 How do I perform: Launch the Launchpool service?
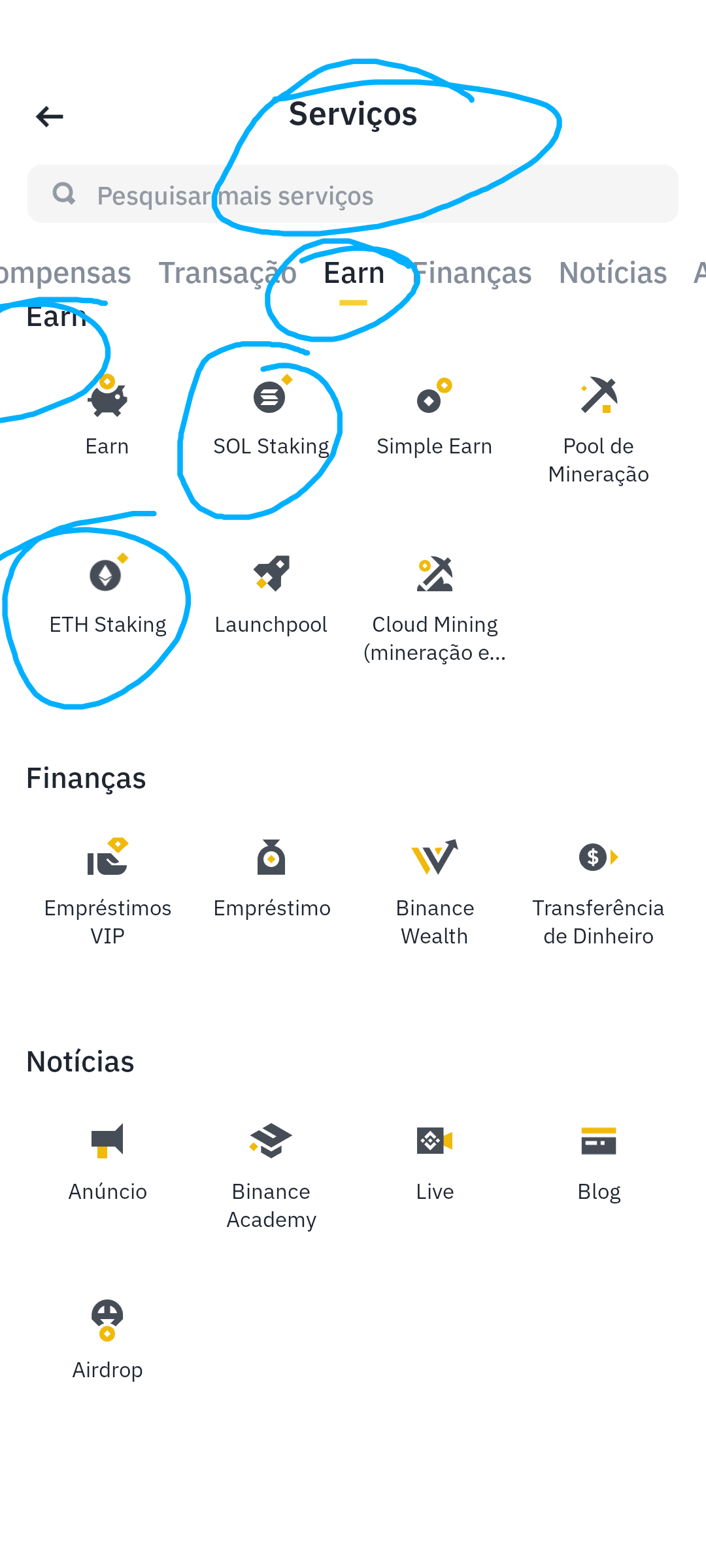[271, 593]
